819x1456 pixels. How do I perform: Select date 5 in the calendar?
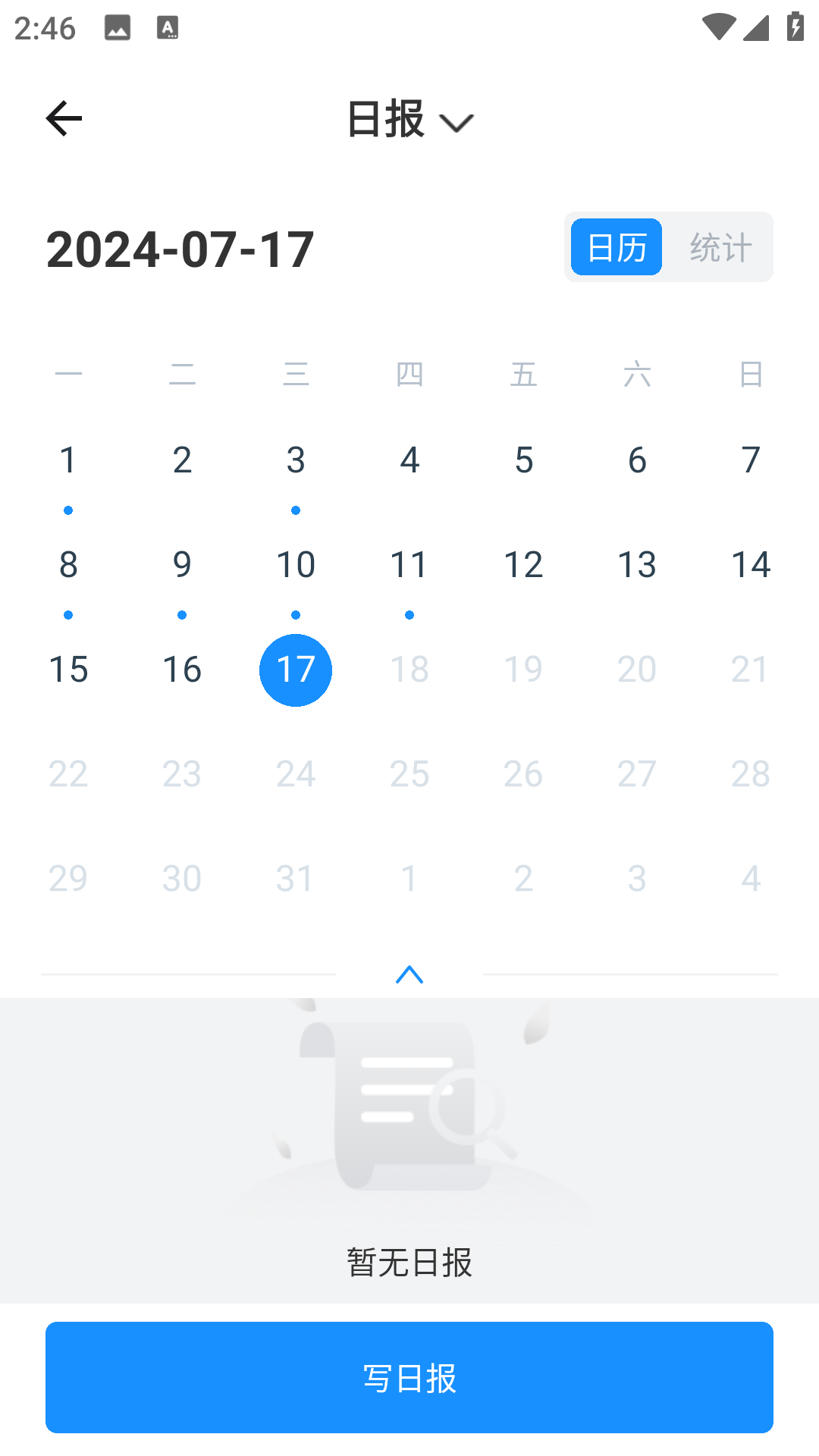[x=523, y=460]
